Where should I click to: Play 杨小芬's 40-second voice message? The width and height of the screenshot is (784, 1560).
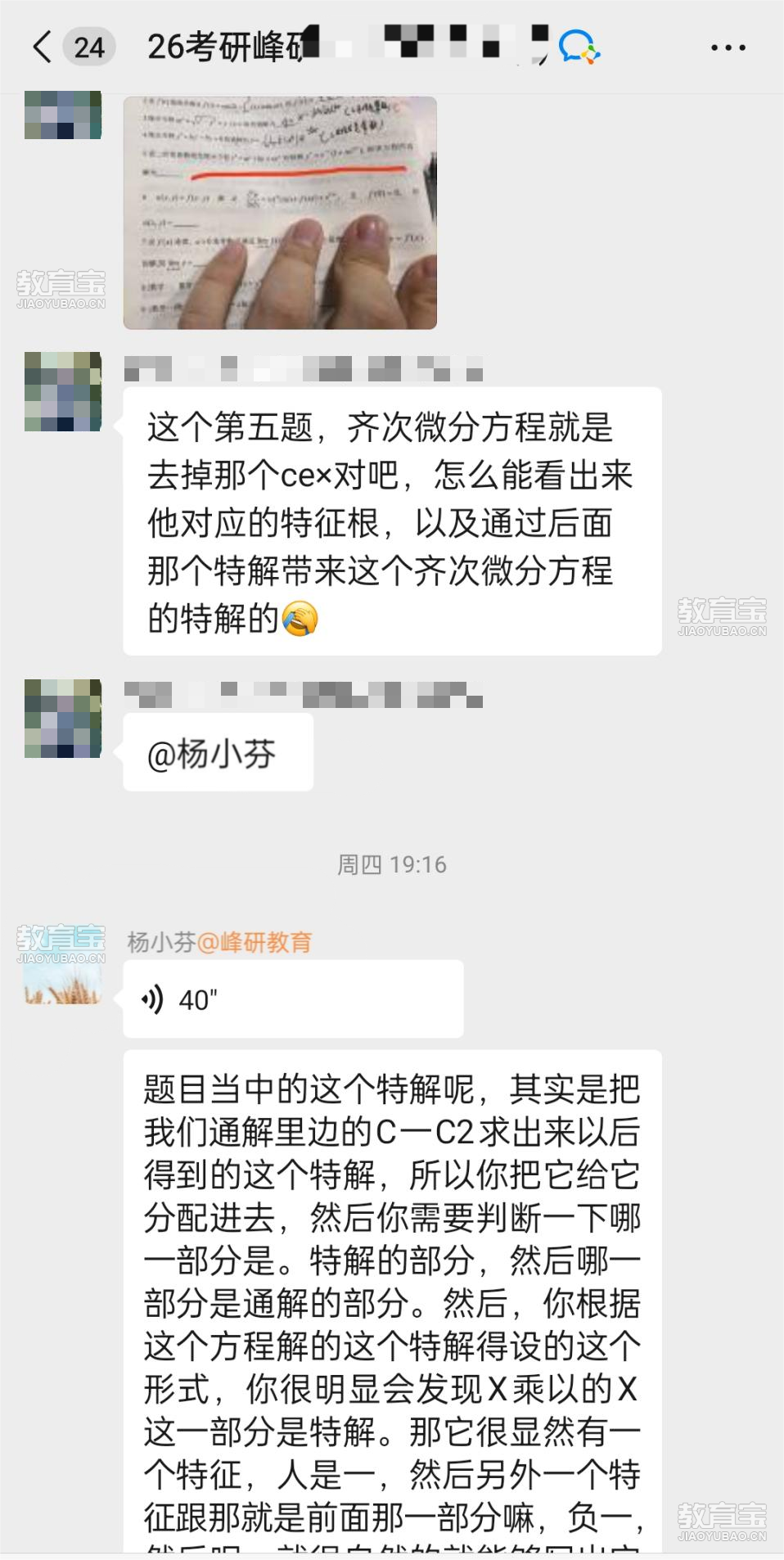[292, 999]
